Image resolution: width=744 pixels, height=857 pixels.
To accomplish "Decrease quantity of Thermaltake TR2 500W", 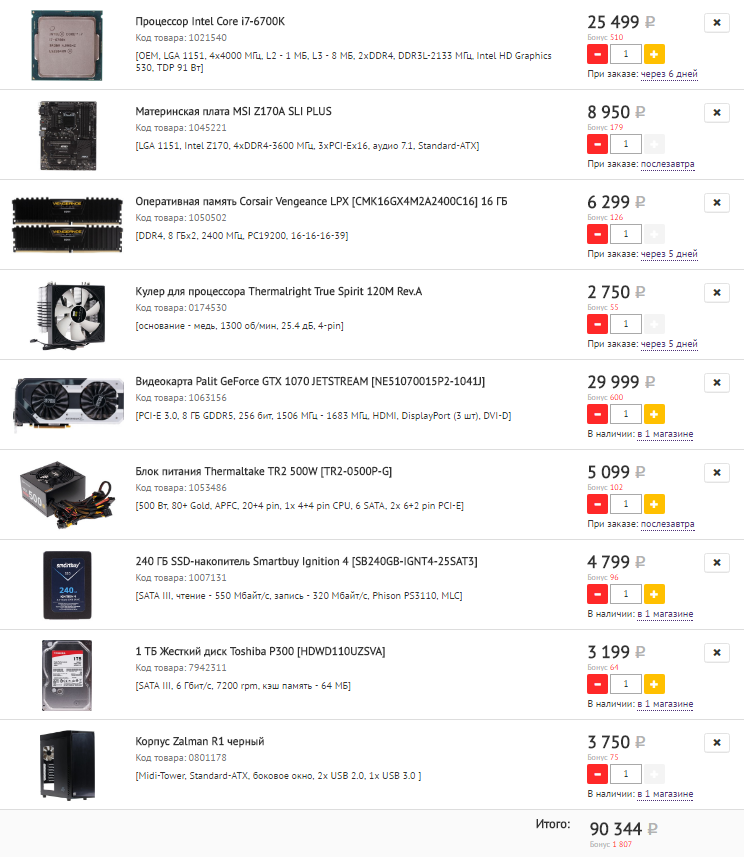I will pos(597,504).
